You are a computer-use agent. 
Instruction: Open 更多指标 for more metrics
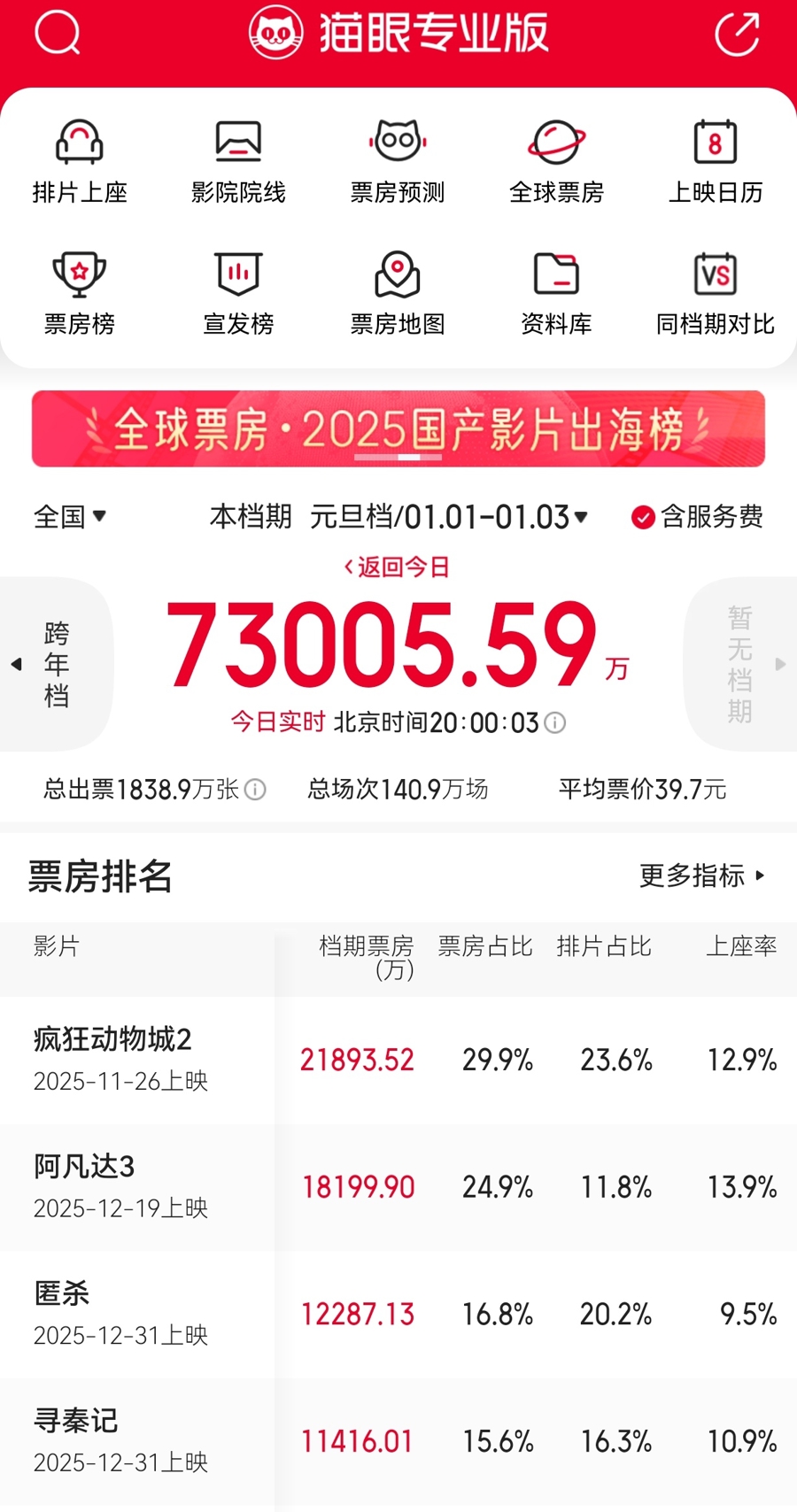pyautogui.click(x=701, y=876)
